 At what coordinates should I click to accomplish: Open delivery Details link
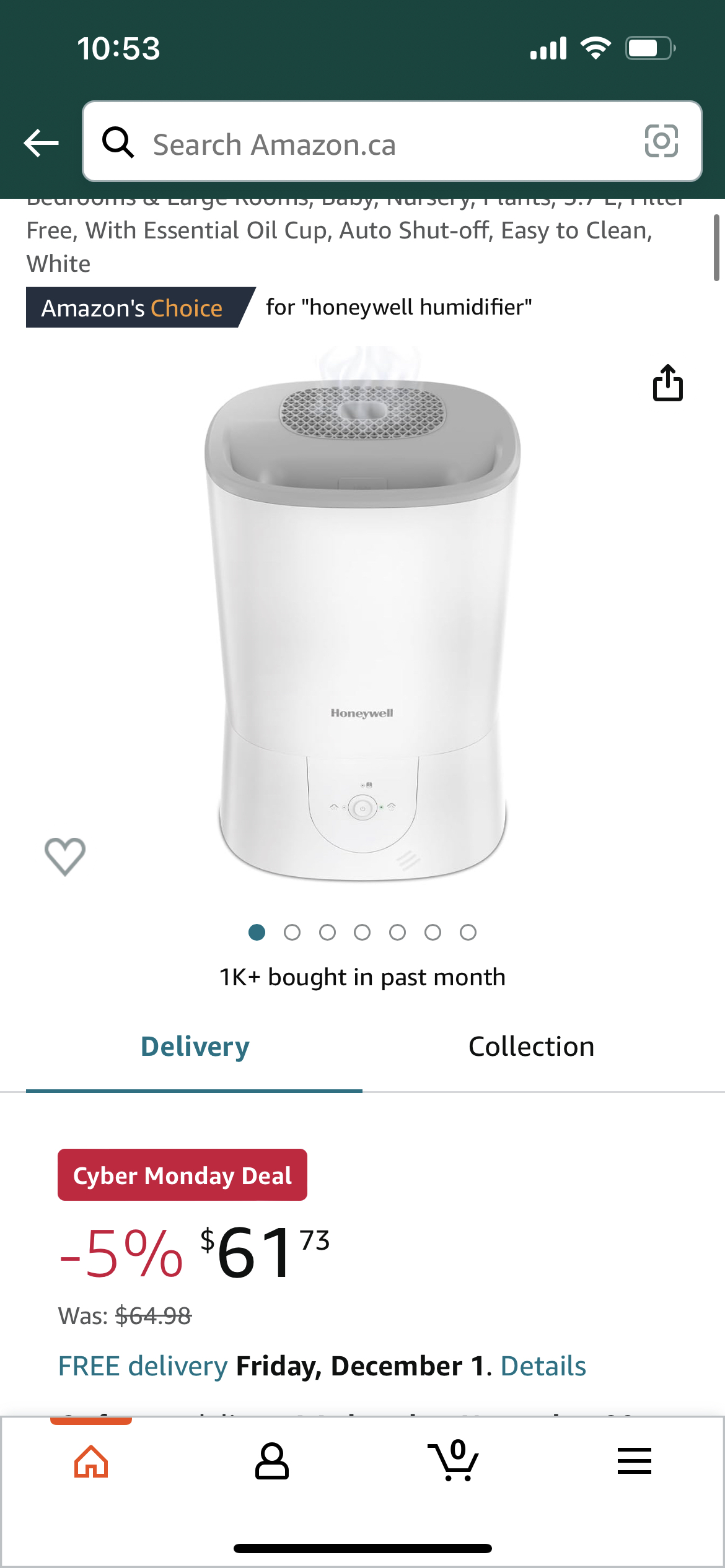543,1366
